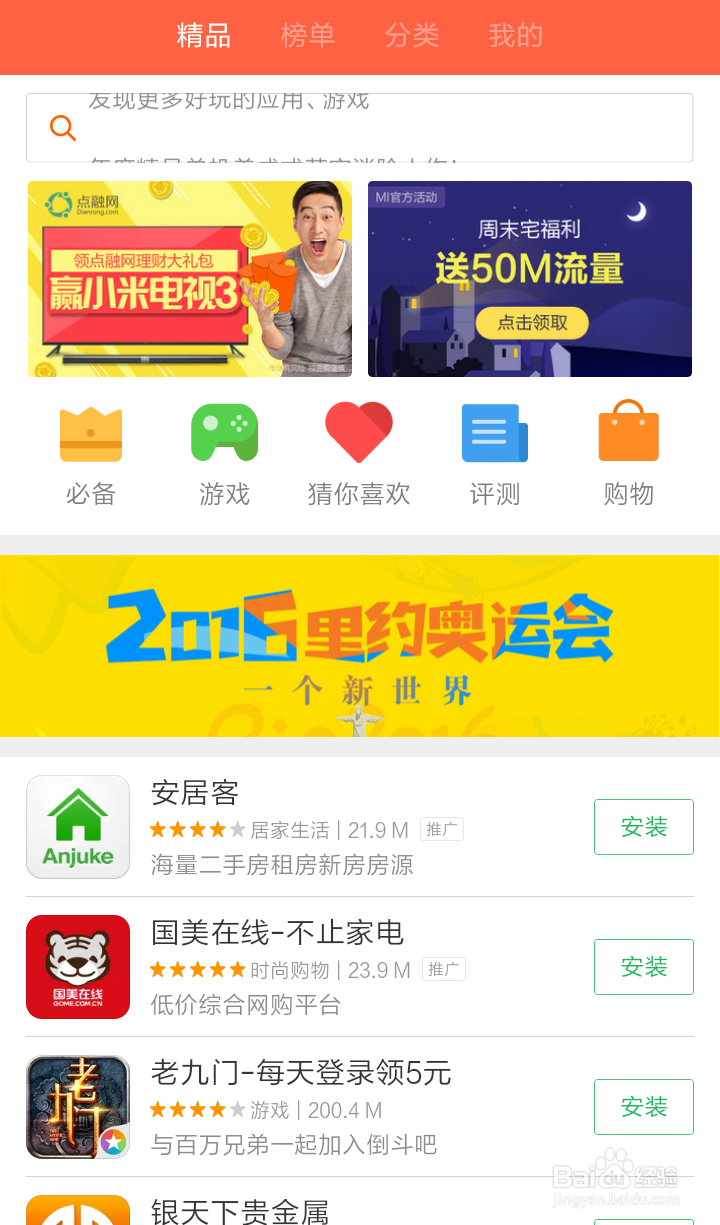
Task: Open the 老九门 game icon
Action: 77,1106
